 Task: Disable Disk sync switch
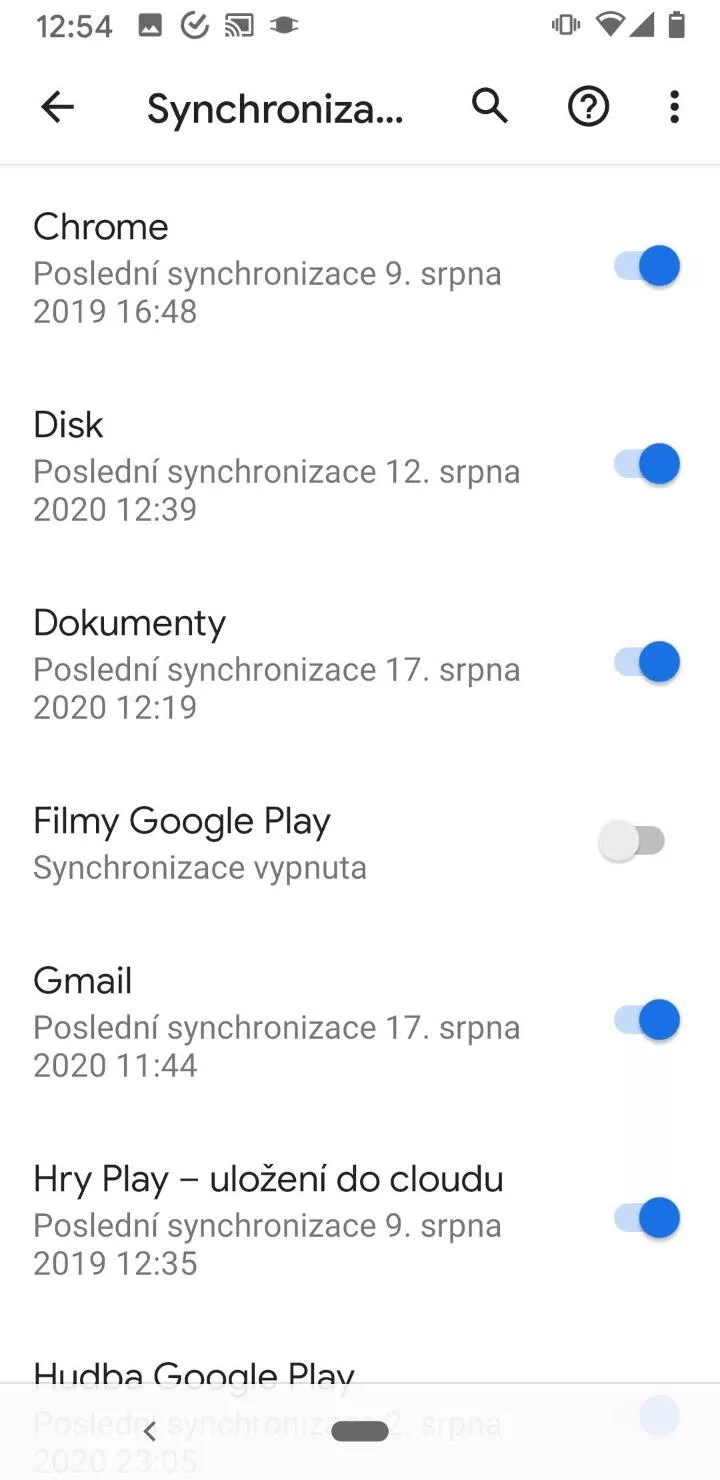click(x=646, y=464)
